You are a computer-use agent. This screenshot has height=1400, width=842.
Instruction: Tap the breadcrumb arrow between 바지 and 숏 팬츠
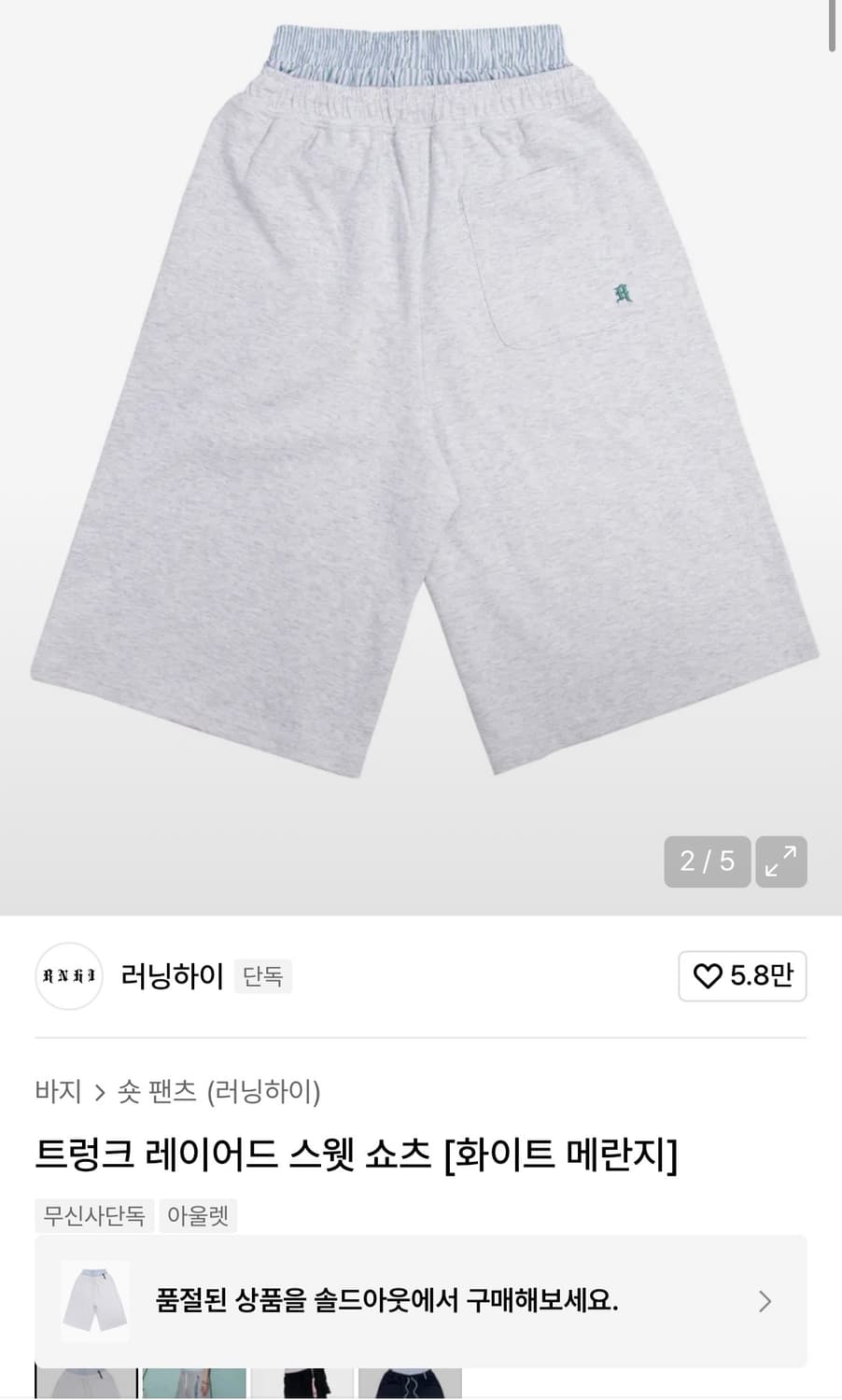99,1090
